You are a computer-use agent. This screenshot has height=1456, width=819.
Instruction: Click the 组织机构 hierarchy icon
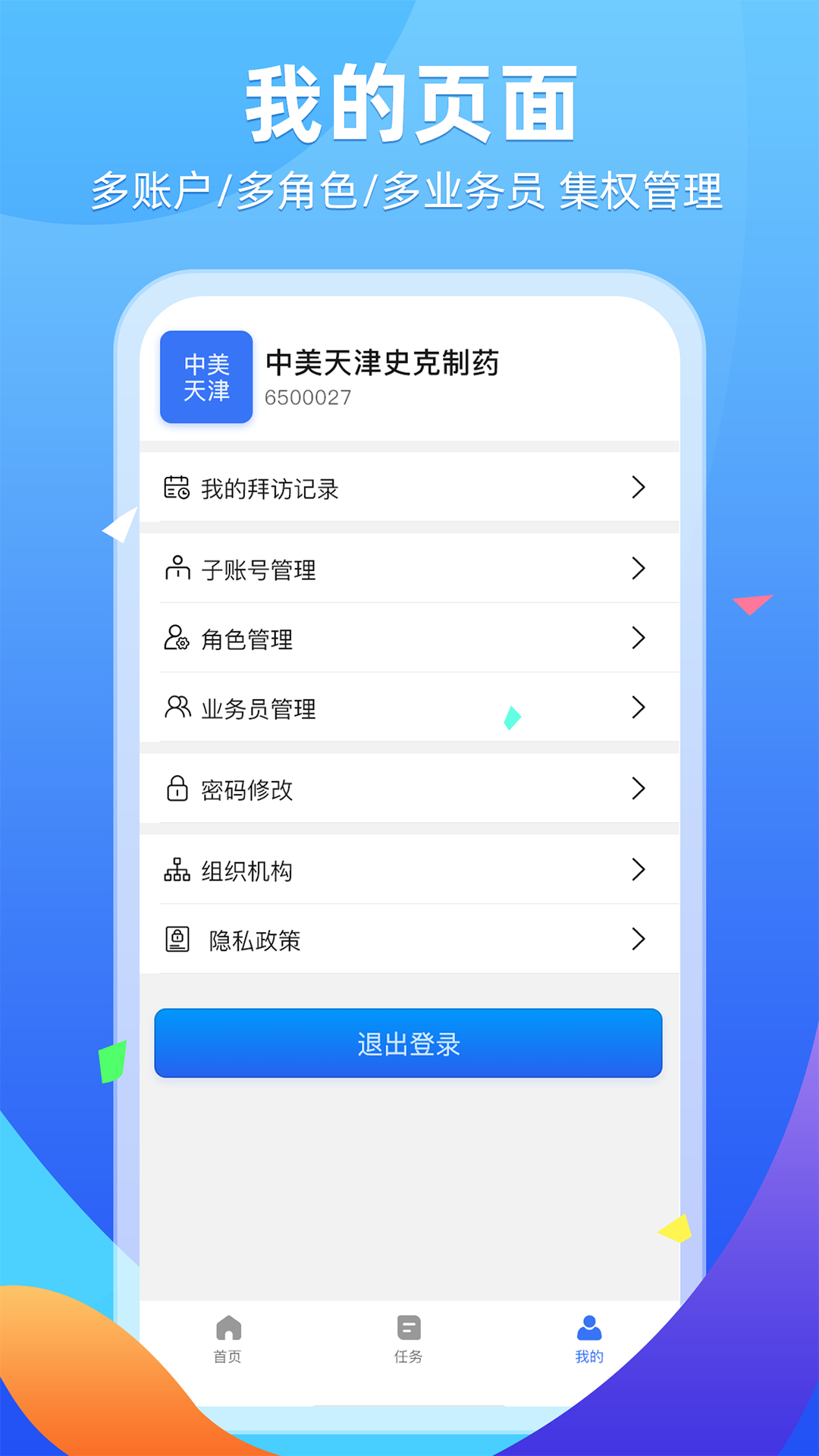coord(177,871)
